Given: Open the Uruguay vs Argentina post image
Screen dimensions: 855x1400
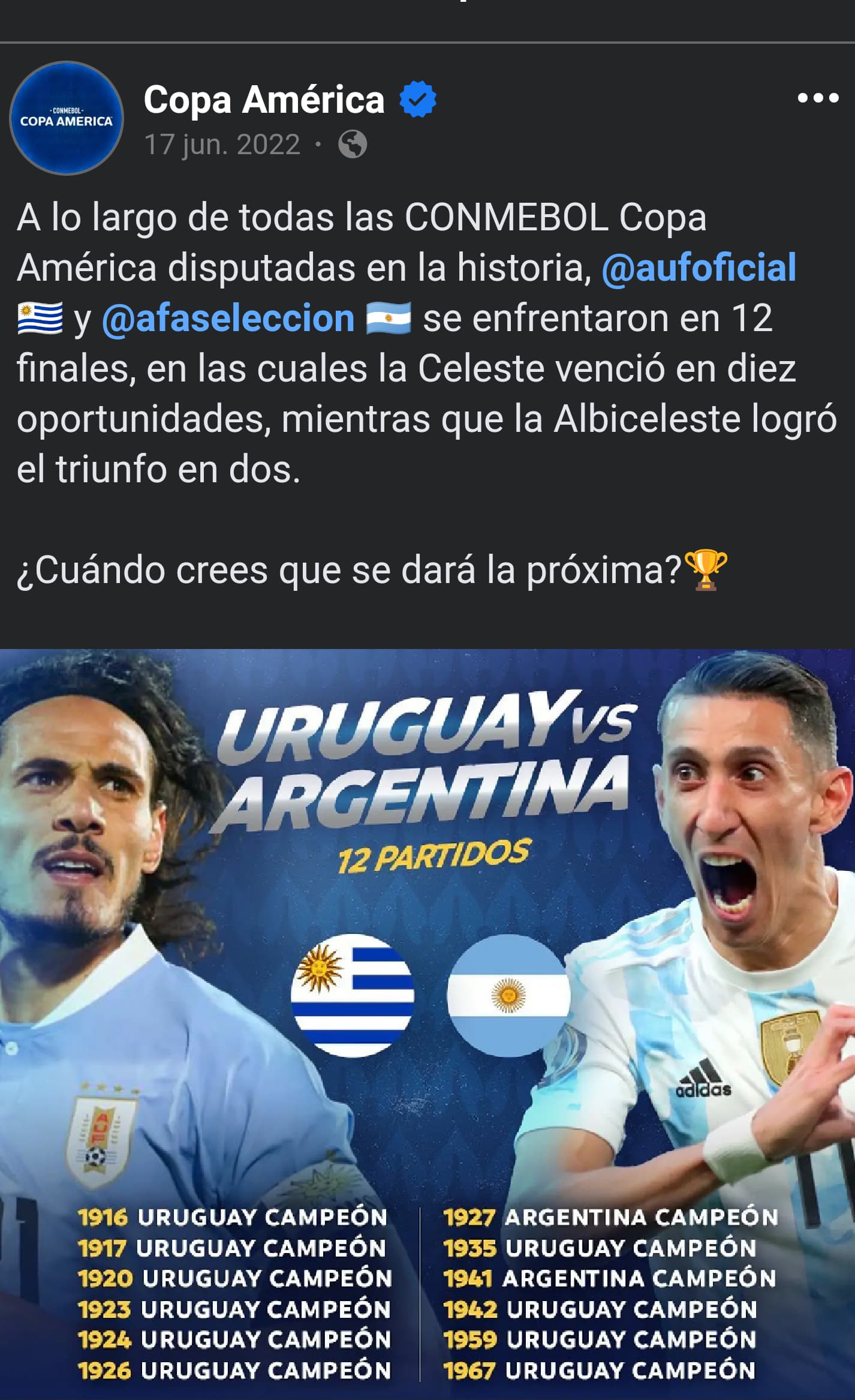Looking at the screenshot, I should [x=427, y=1024].
